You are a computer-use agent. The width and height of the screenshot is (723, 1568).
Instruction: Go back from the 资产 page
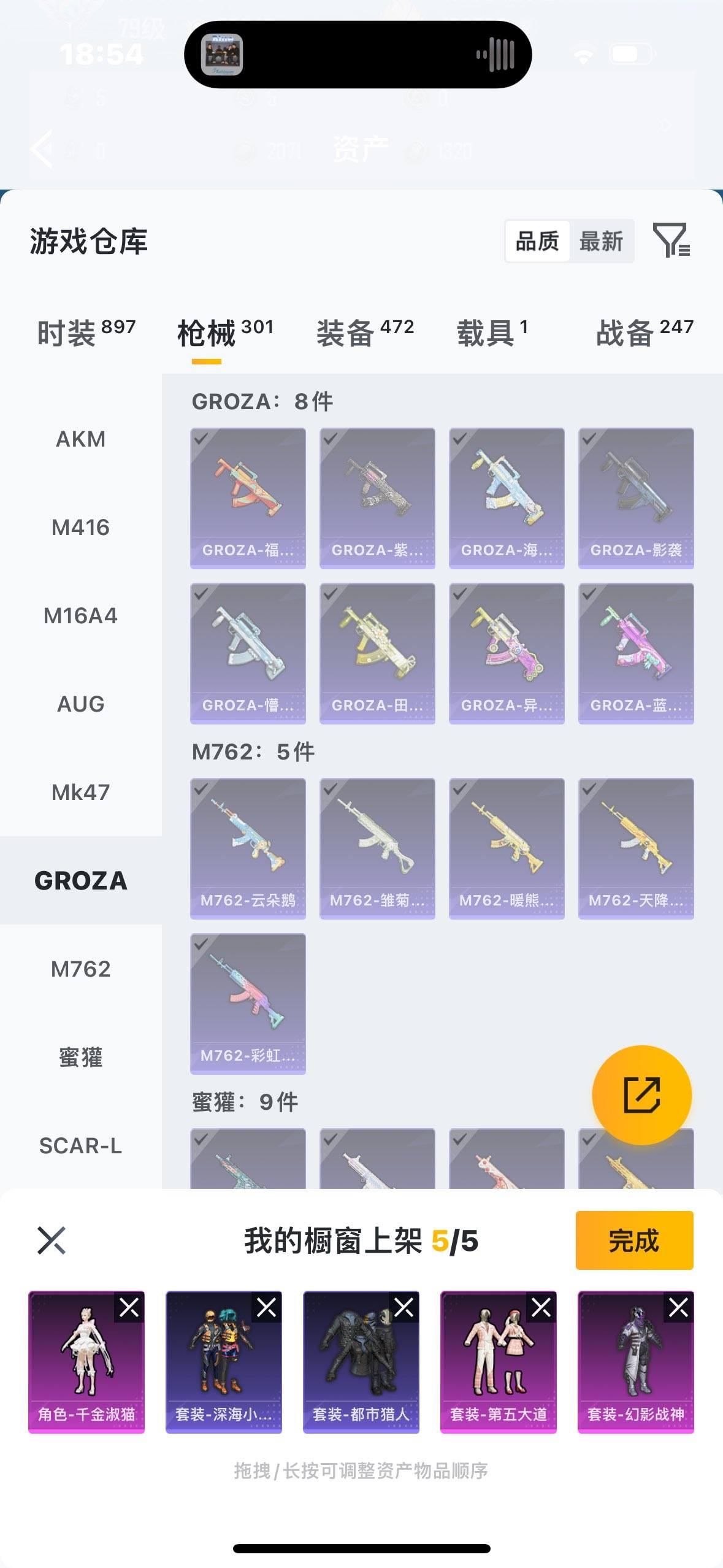[x=42, y=149]
